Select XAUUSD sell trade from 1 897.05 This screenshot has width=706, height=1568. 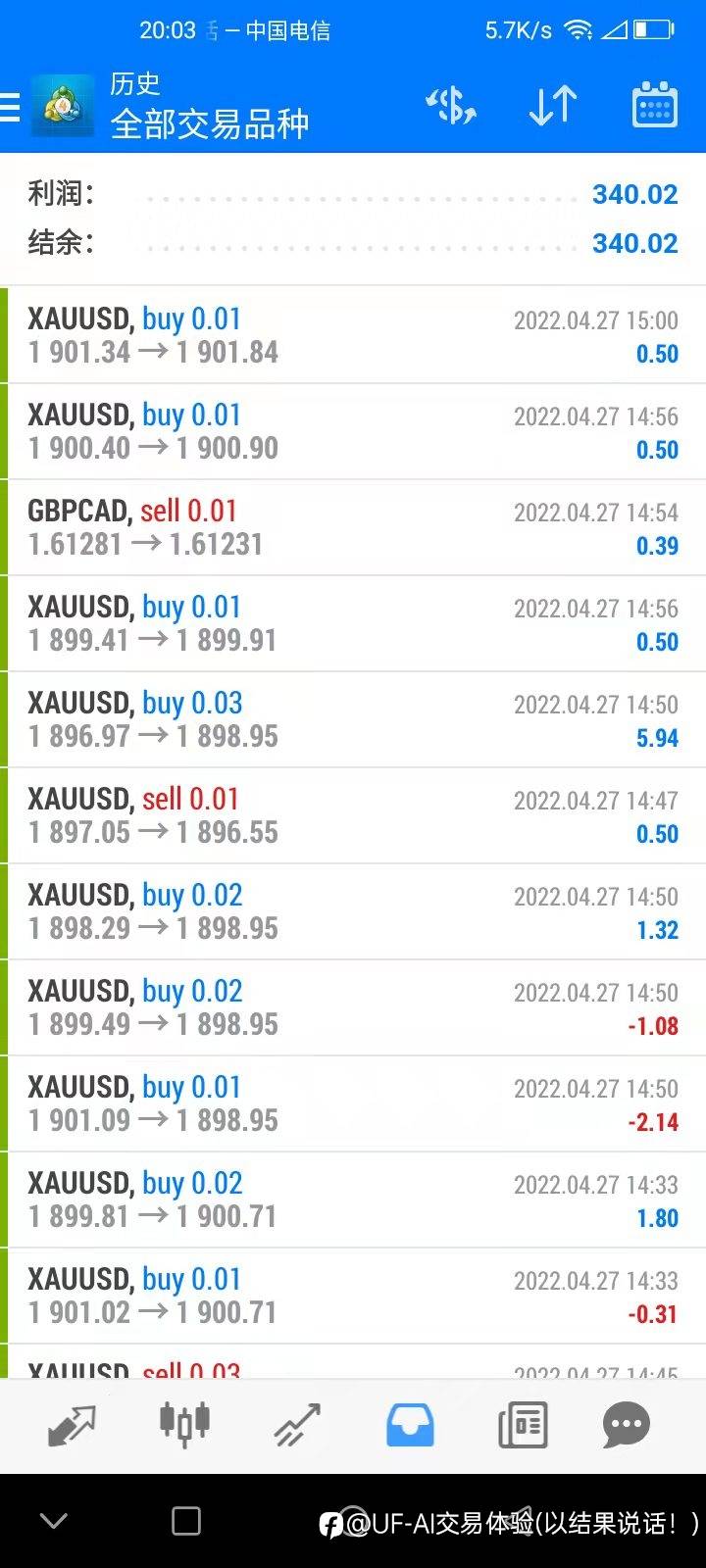click(x=353, y=815)
